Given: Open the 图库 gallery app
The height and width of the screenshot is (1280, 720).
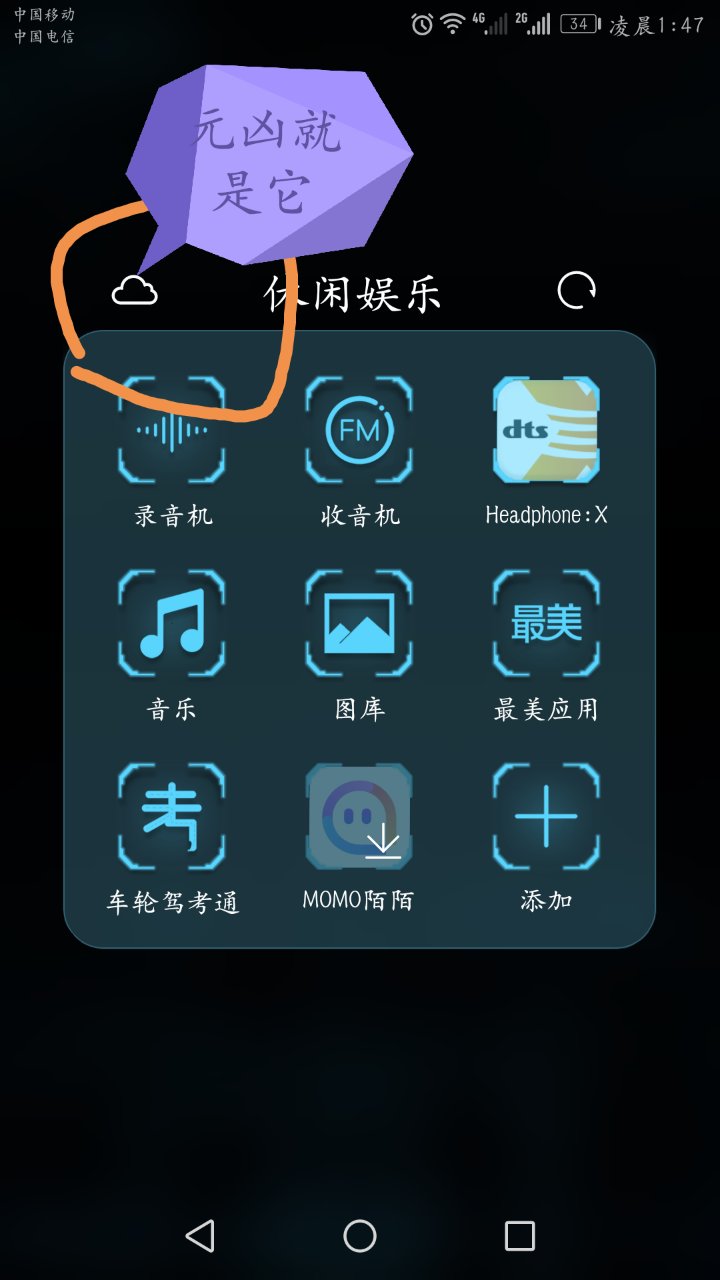Looking at the screenshot, I should click(359, 622).
